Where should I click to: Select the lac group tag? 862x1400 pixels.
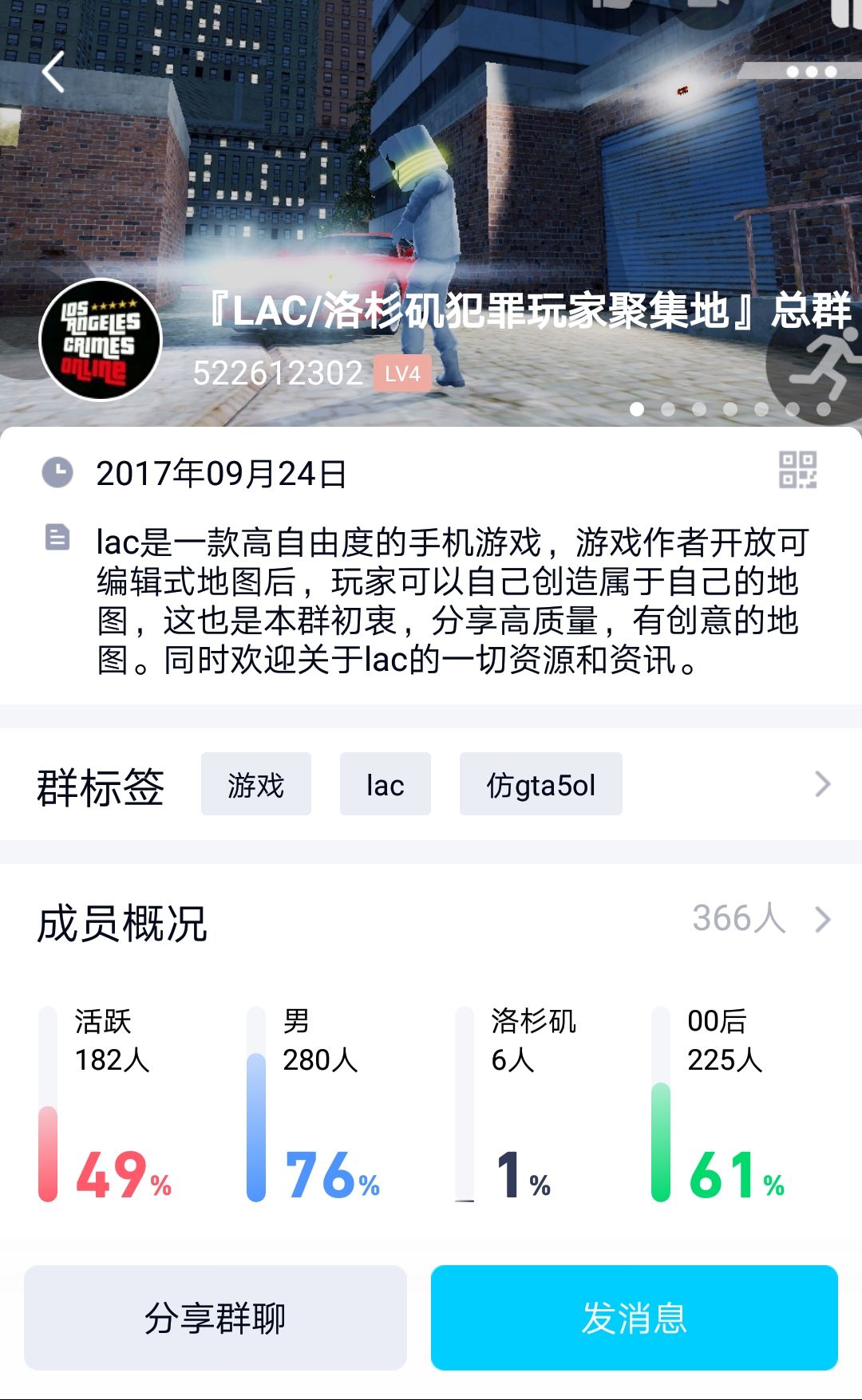(x=385, y=785)
